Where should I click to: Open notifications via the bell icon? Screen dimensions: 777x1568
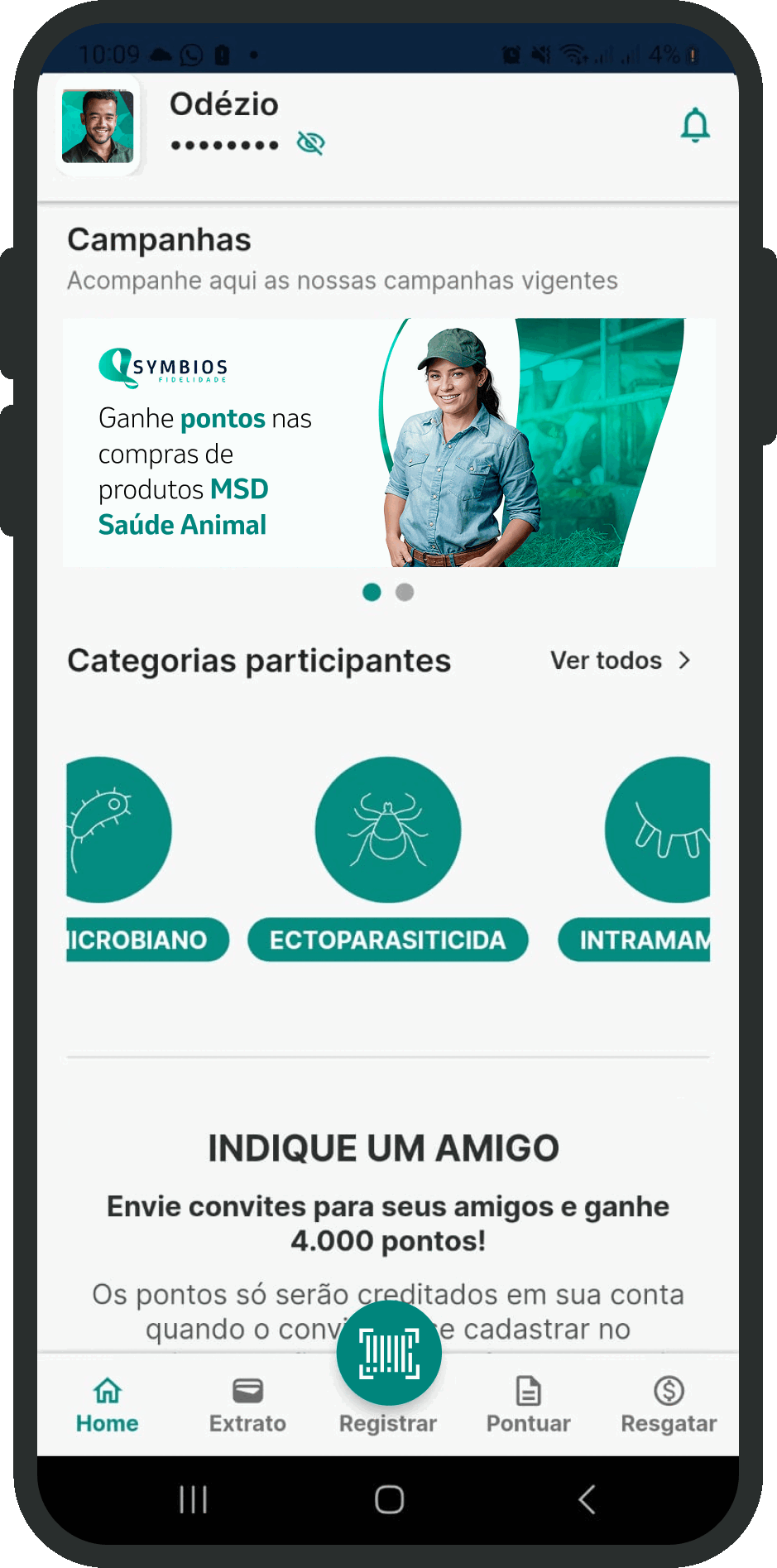[x=696, y=125]
